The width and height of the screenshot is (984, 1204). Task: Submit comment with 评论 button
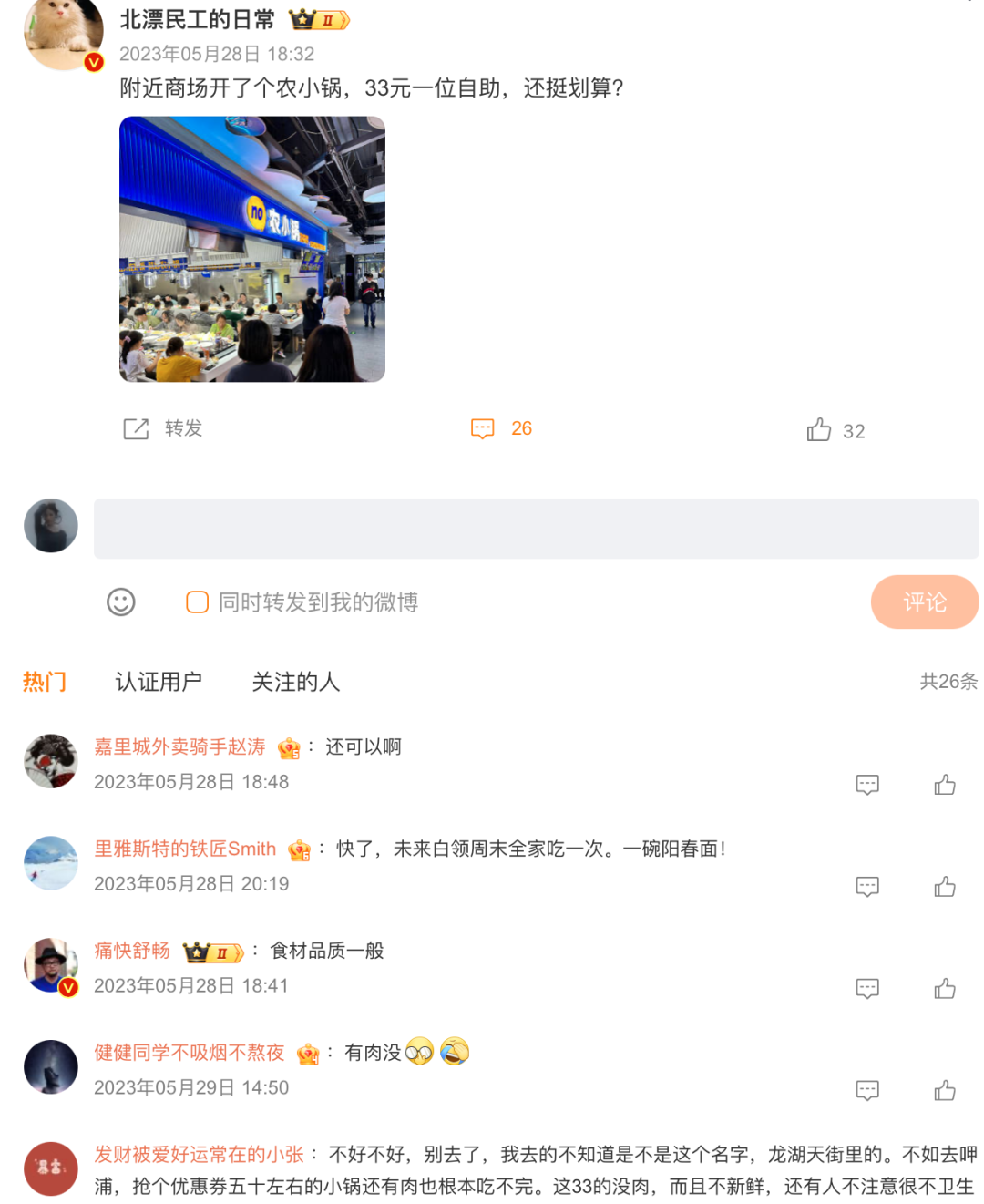click(x=924, y=602)
